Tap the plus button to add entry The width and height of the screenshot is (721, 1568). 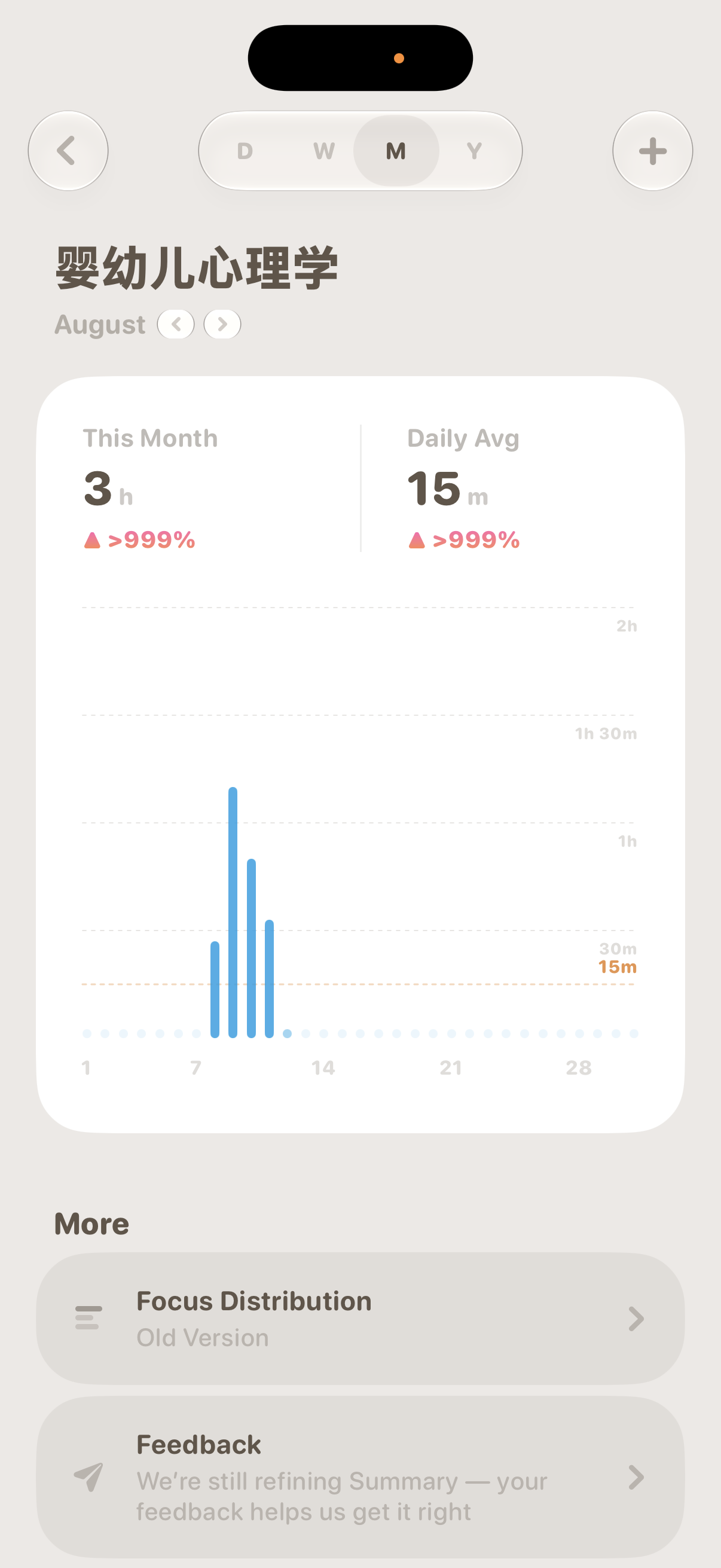[x=652, y=150]
